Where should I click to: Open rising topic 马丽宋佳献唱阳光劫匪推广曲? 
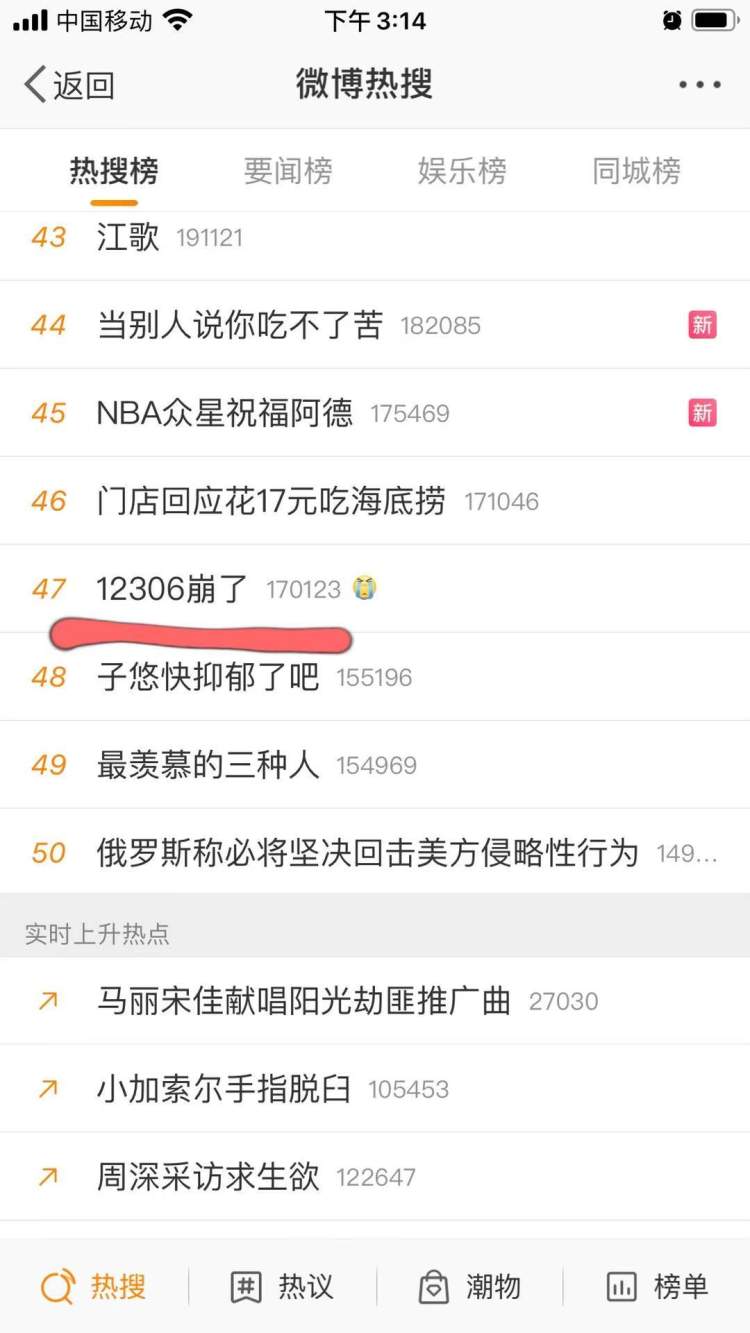pos(375,1001)
